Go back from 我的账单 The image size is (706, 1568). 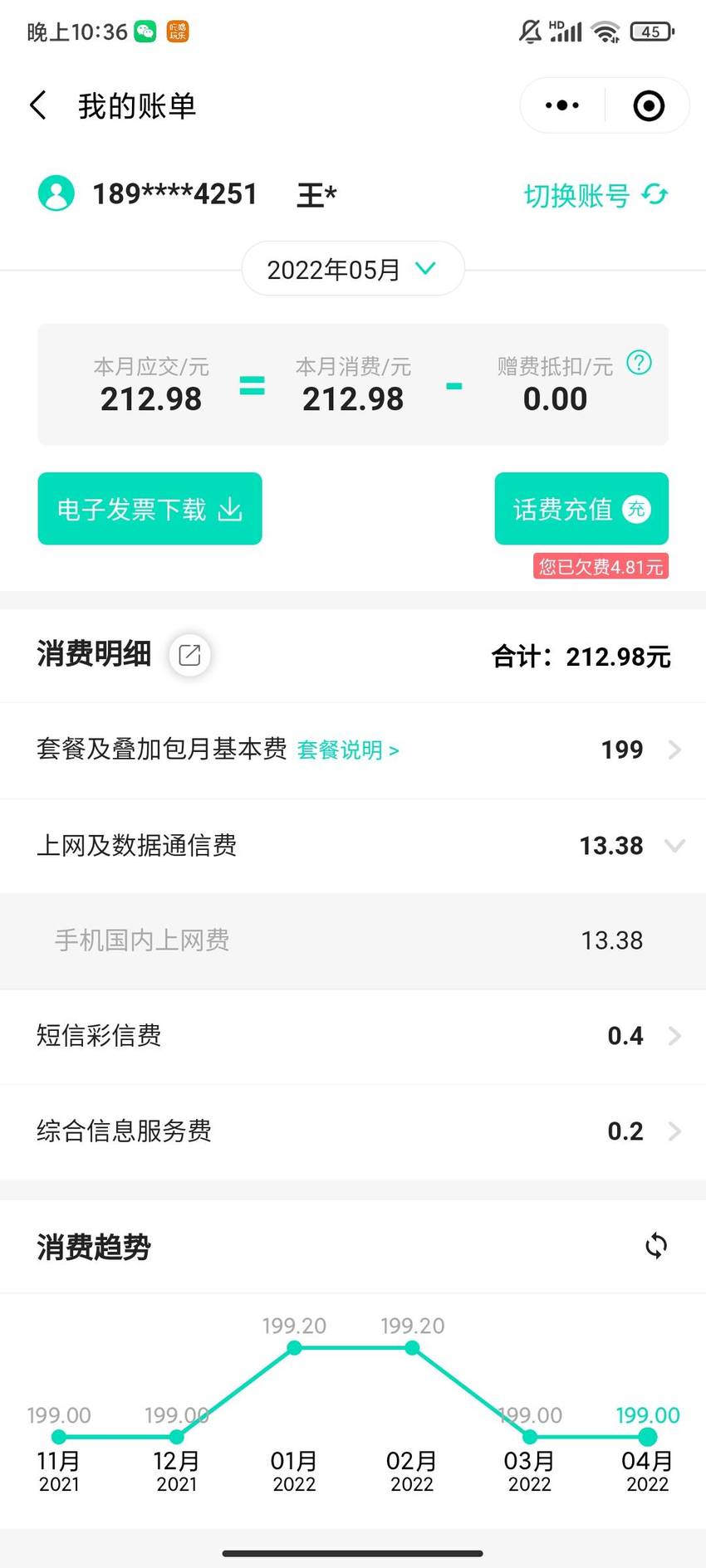[38, 105]
